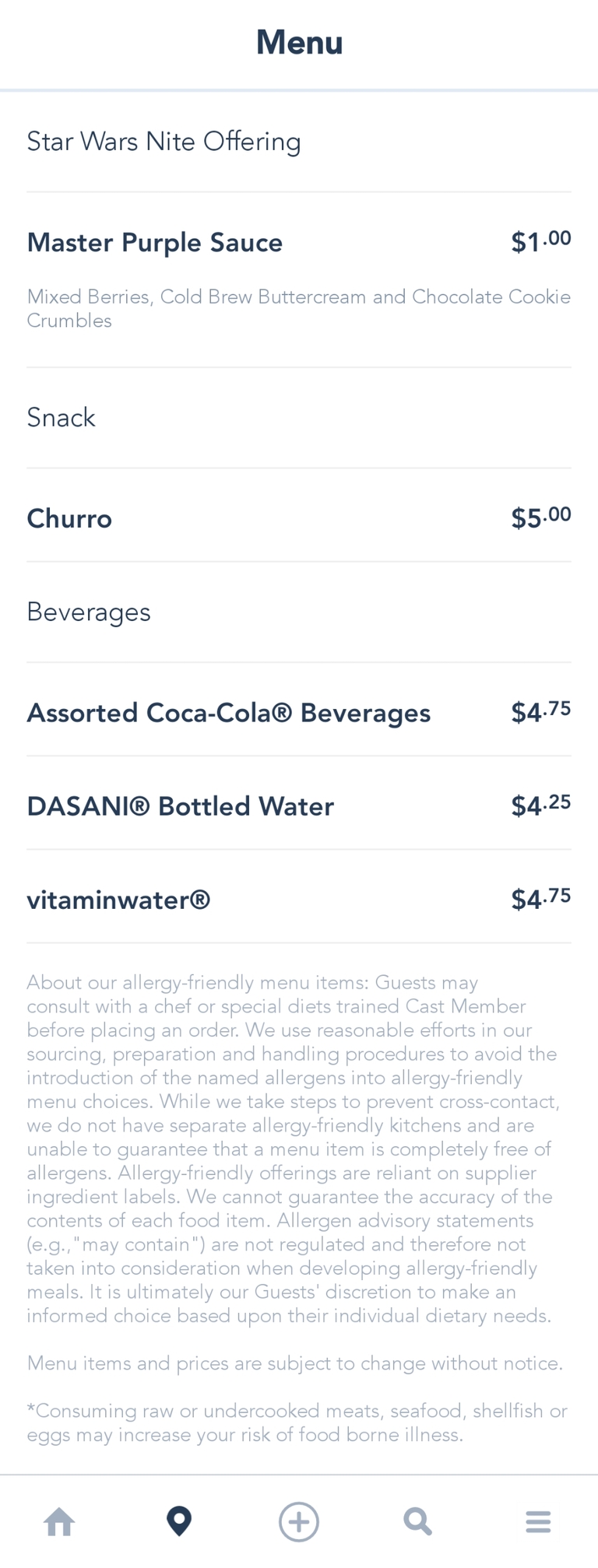Open the hamburger menu tab
Image resolution: width=598 pixels, height=1568 pixels.
pos(538,1521)
